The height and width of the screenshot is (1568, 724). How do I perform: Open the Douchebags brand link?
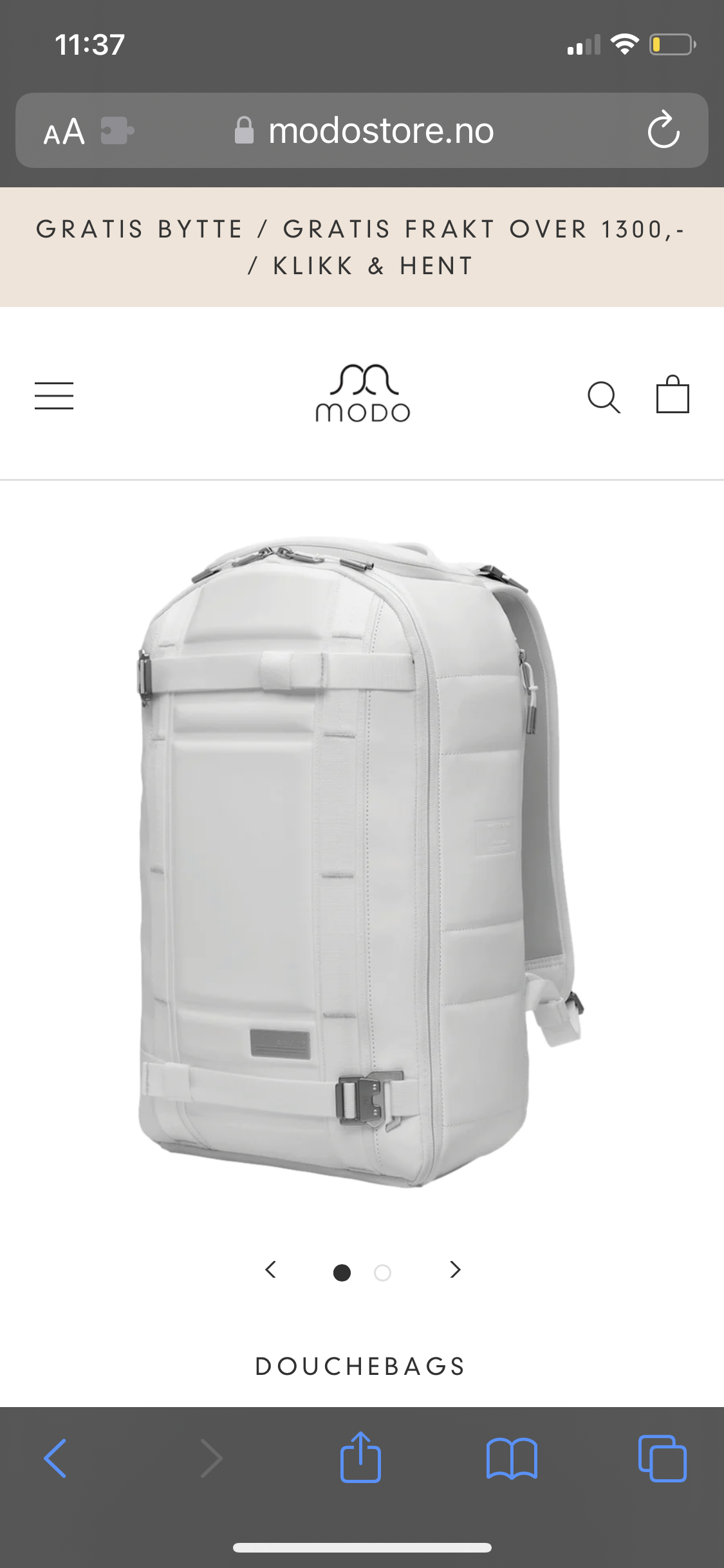360,1366
